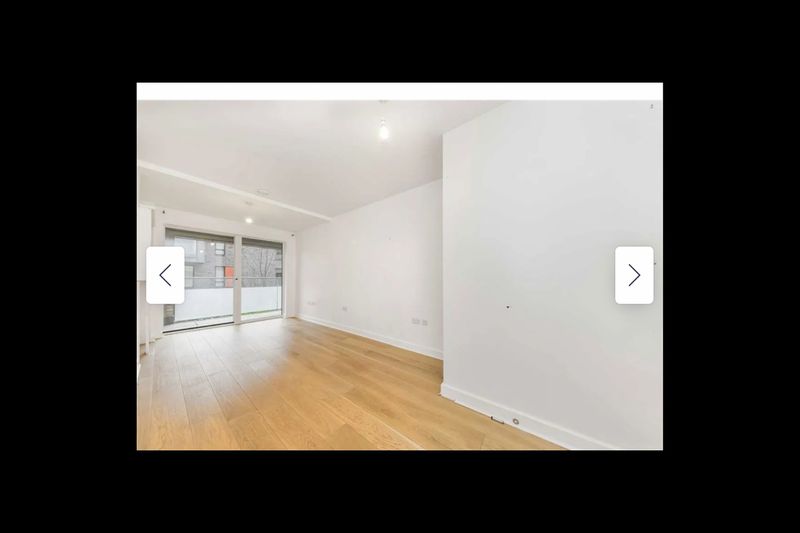
Task: Go to the previous property photo
Action: [165, 275]
